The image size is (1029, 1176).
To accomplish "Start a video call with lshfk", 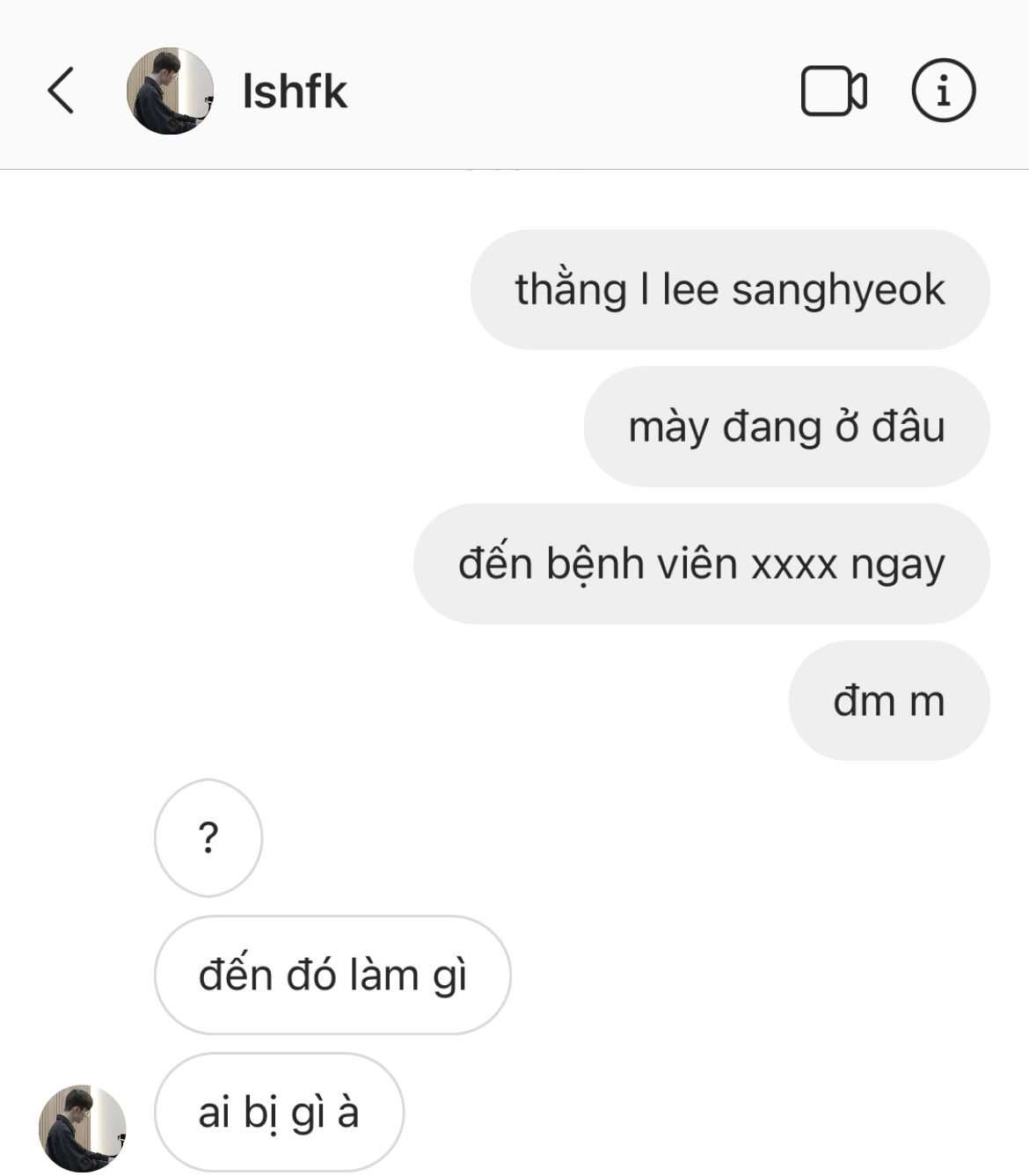I will tap(833, 91).
